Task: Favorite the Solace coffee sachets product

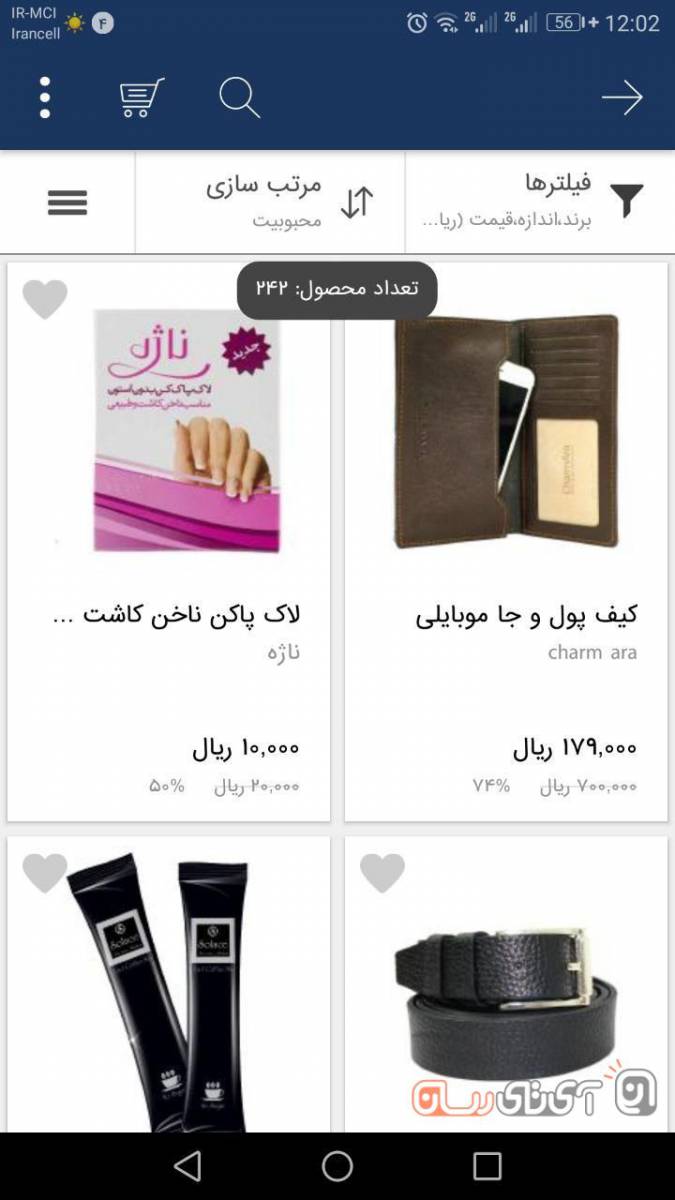Action: tap(45, 873)
